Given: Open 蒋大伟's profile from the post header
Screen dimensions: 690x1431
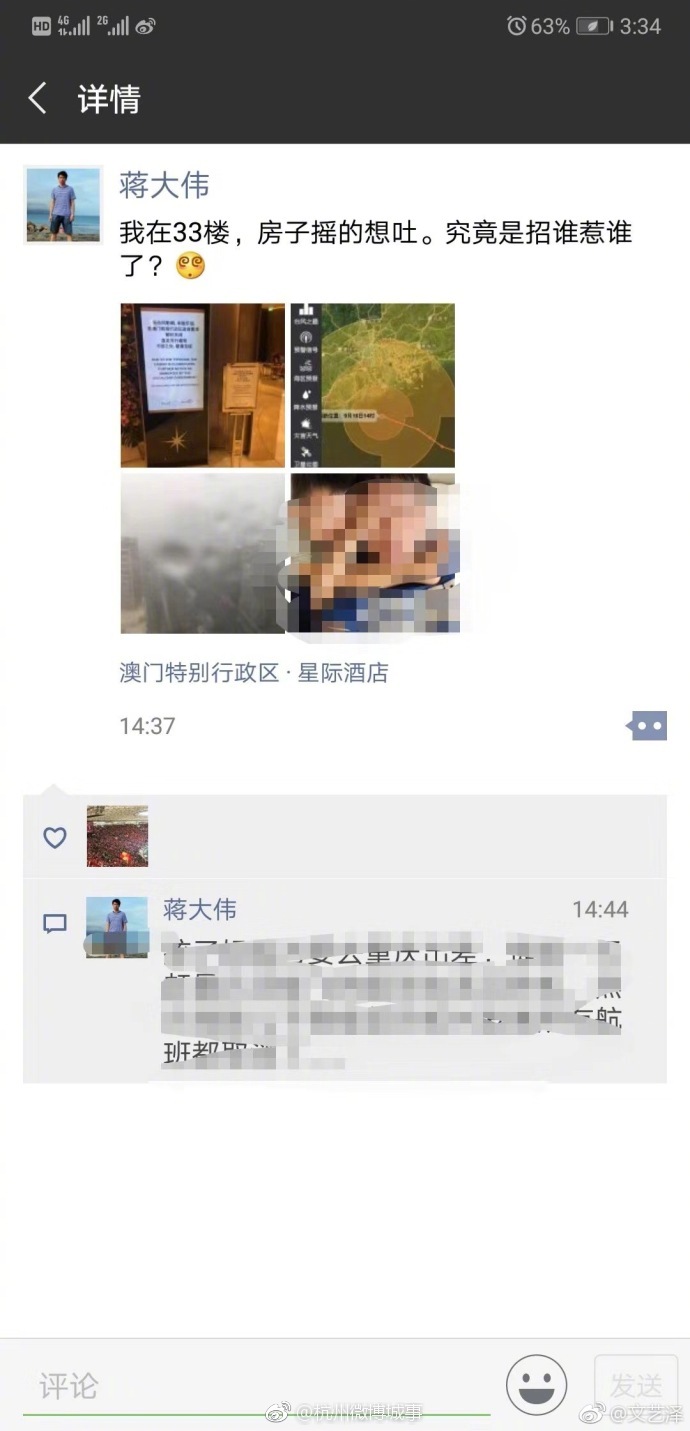Looking at the screenshot, I should click(x=164, y=185).
